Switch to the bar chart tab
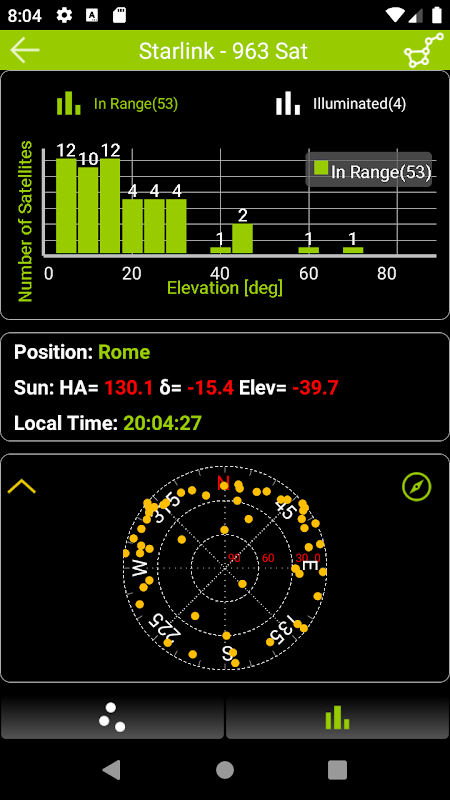Image resolution: width=450 pixels, height=800 pixels. [x=337, y=717]
